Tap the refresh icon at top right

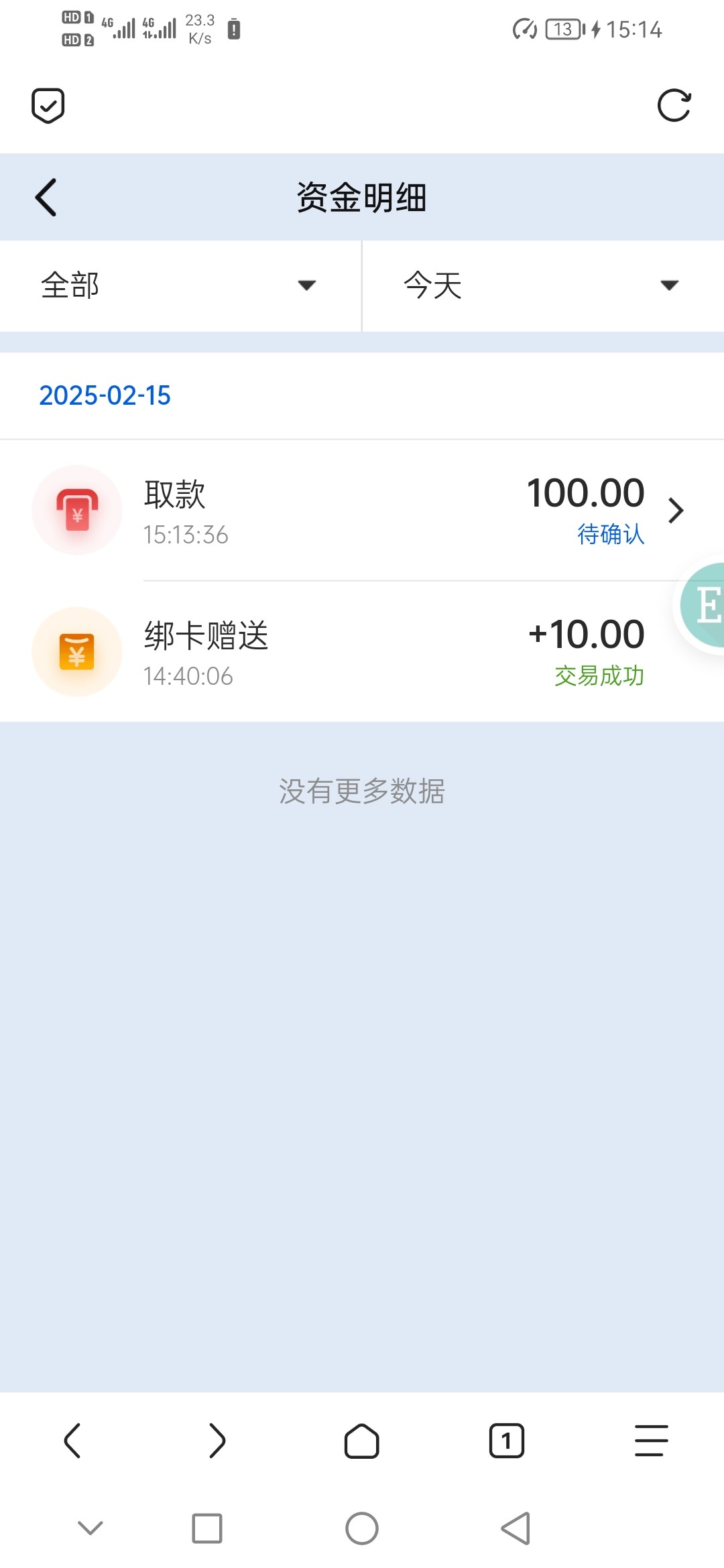pos(674,106)
